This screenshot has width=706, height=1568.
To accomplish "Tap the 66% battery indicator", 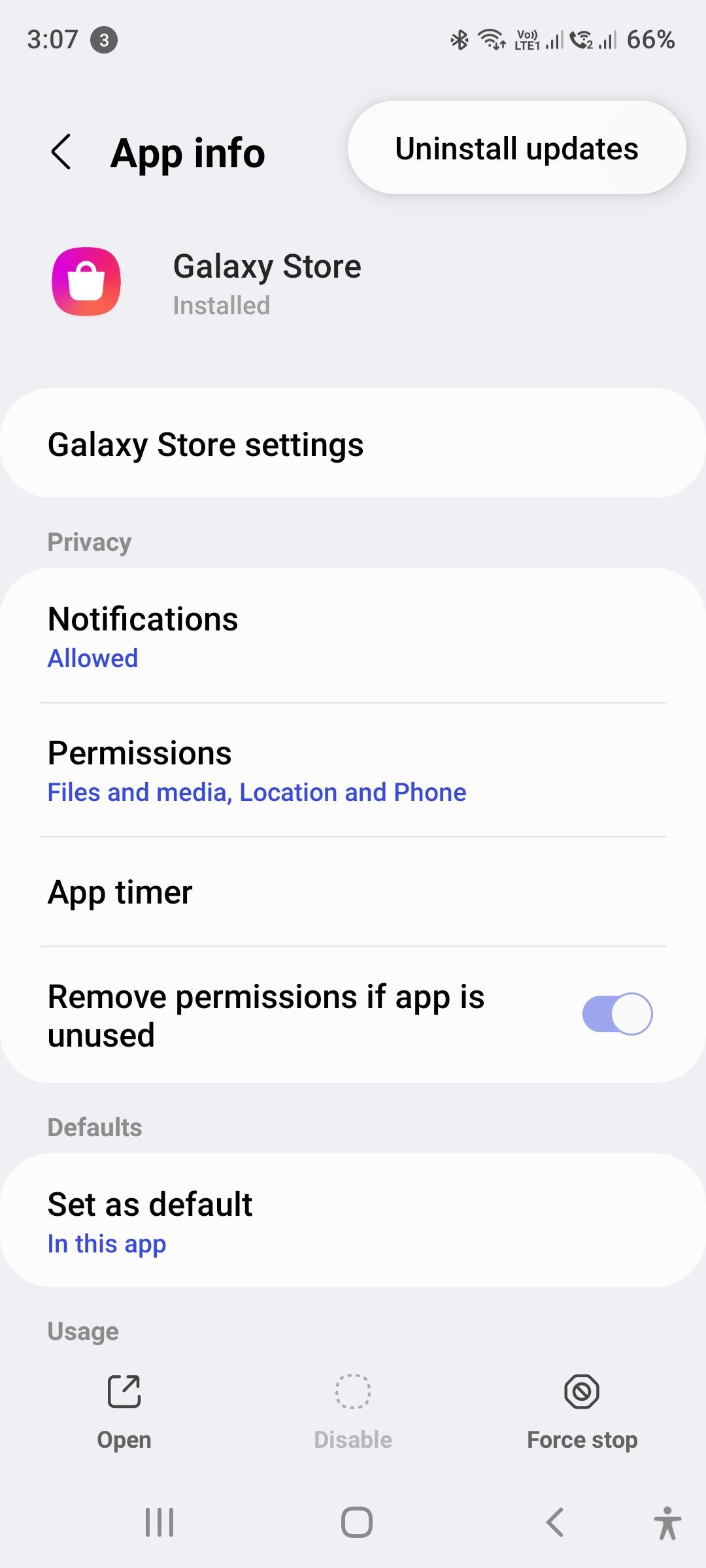I will coord(651,39).
